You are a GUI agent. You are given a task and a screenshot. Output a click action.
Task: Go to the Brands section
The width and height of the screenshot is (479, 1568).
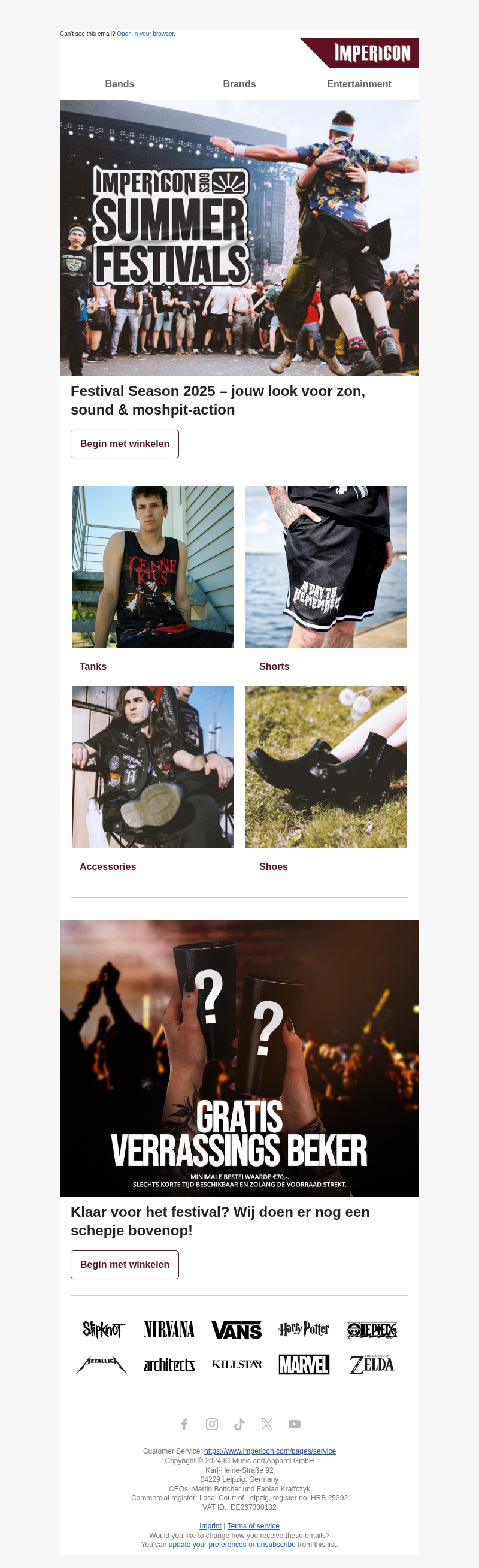pos(239,84)
